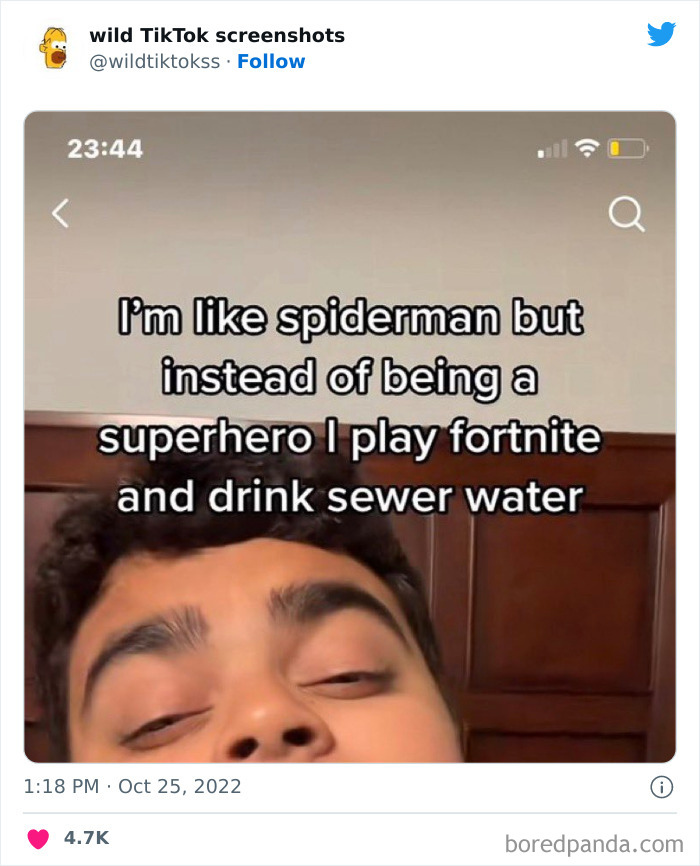Follow the wildtiktokss account
700x866 pixels.
[271, 62]
